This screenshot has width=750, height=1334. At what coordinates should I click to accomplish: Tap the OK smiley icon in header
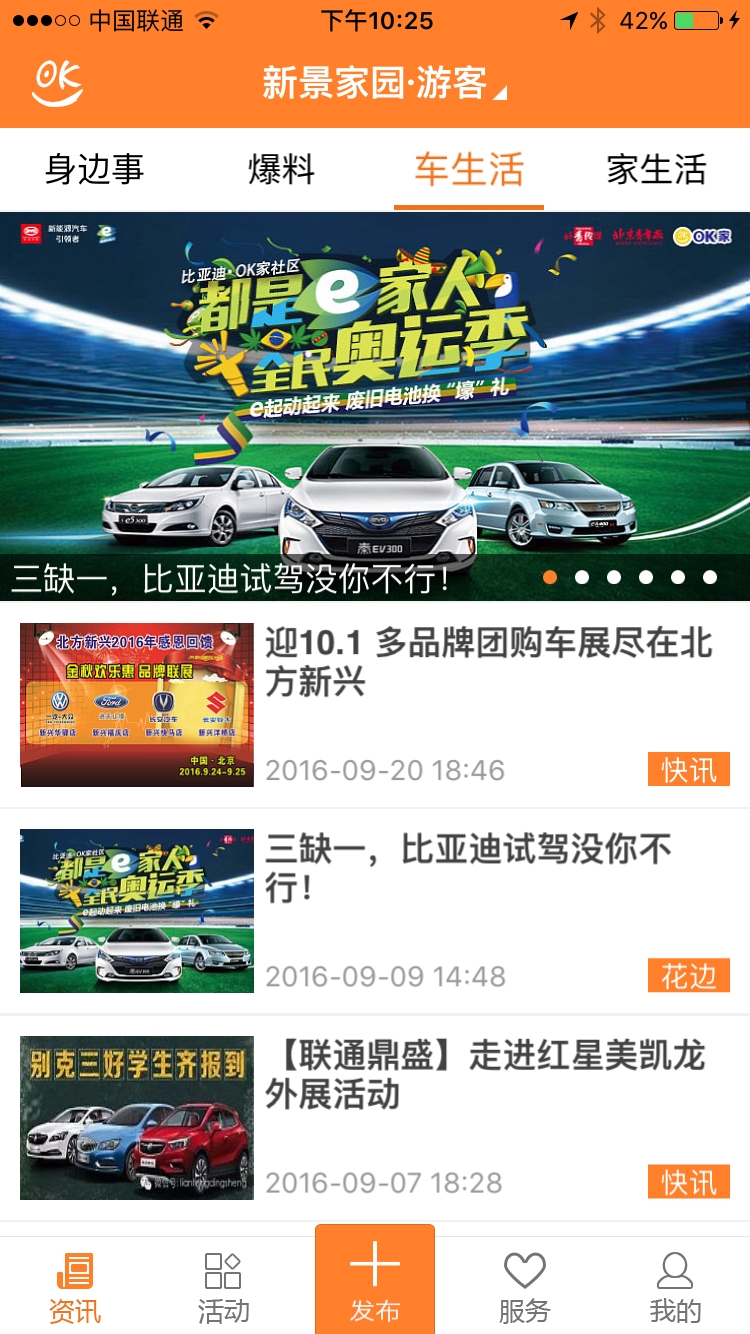click(x=57, y=83)
